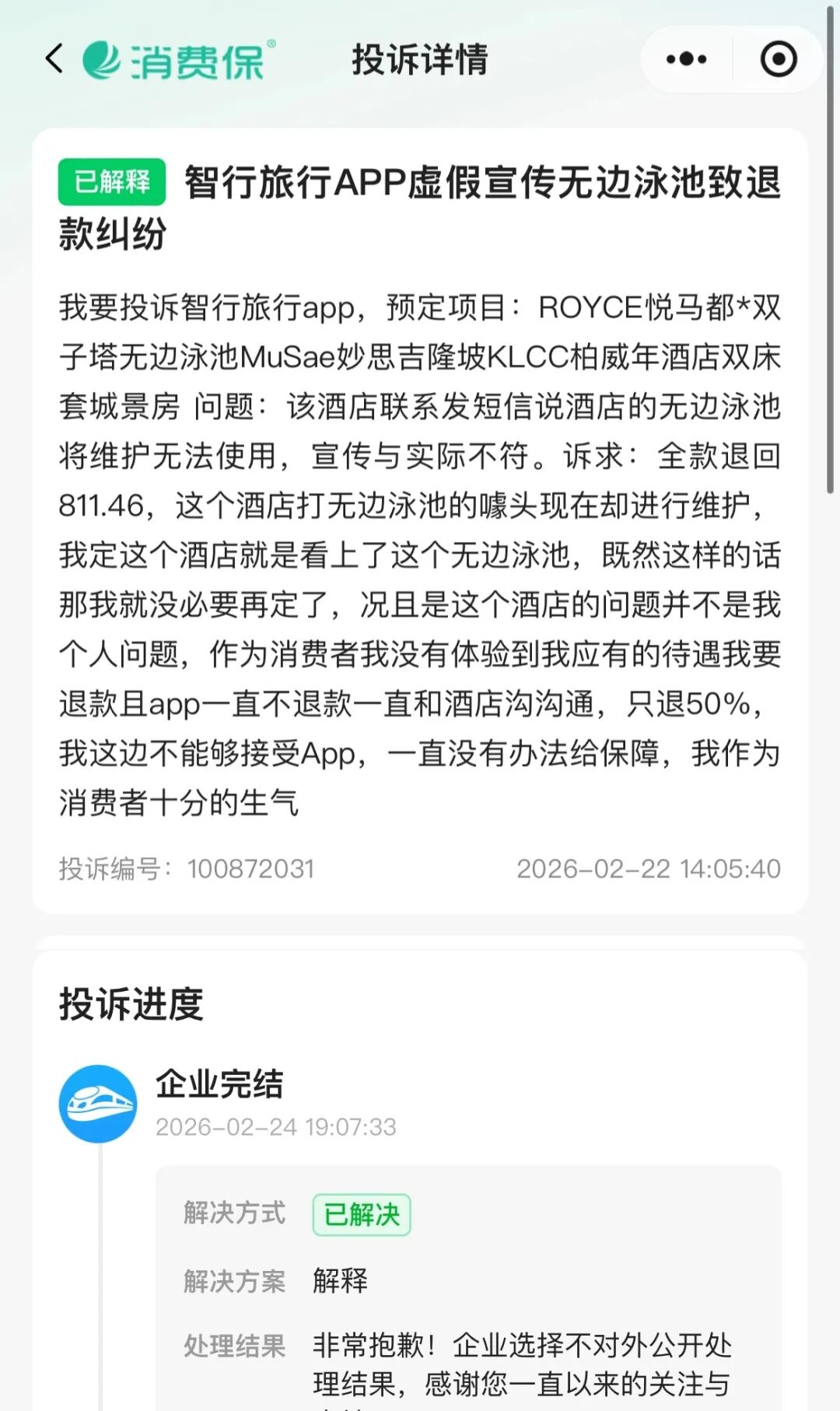Open the mini-program three-dot options menu
Screen dimensions: 840x1411
(688, 59)
